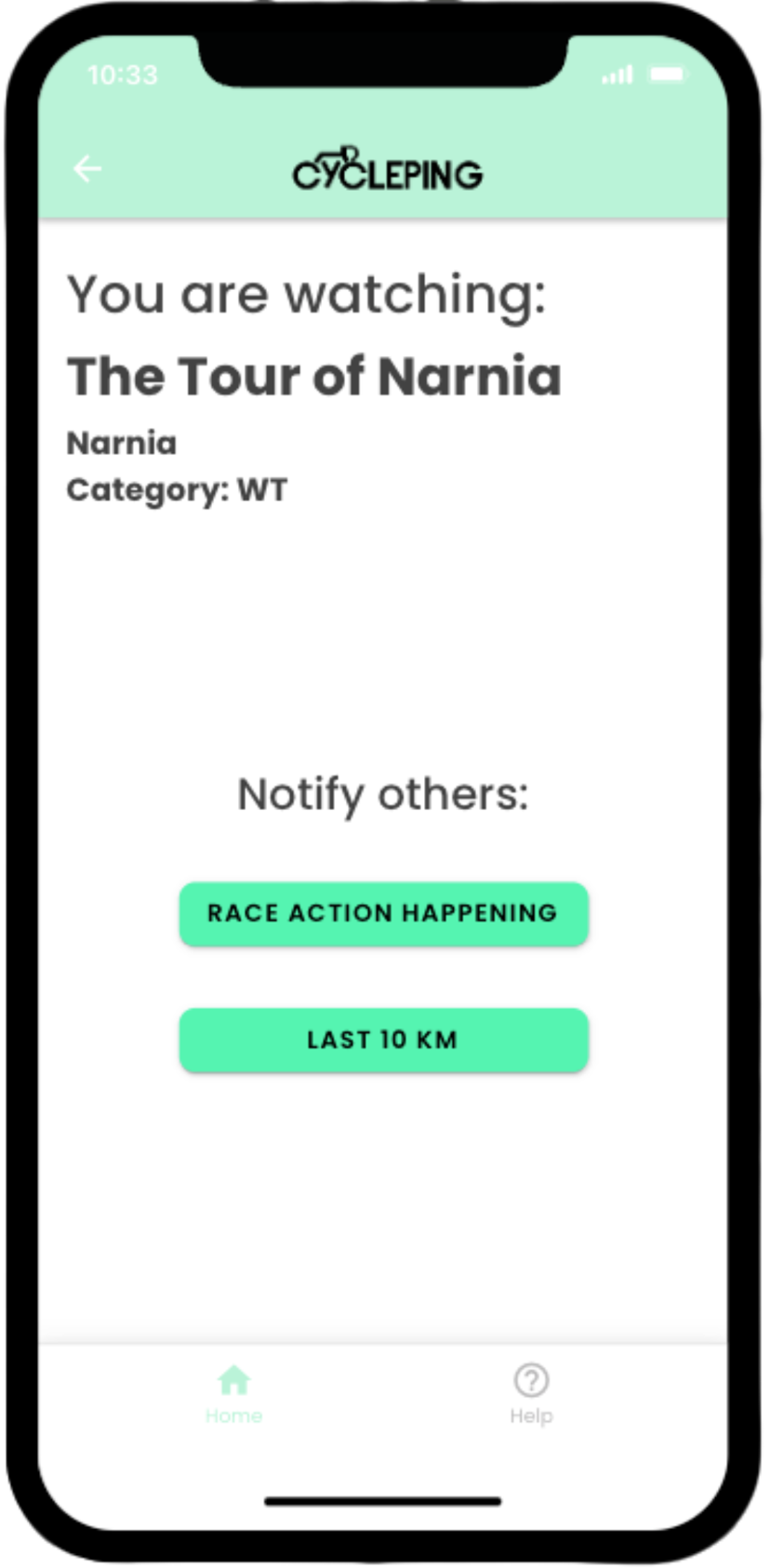770x1568 pixels.
Task: Open the Help tab
Action: pyautogui.click(x=531, y=1393)
